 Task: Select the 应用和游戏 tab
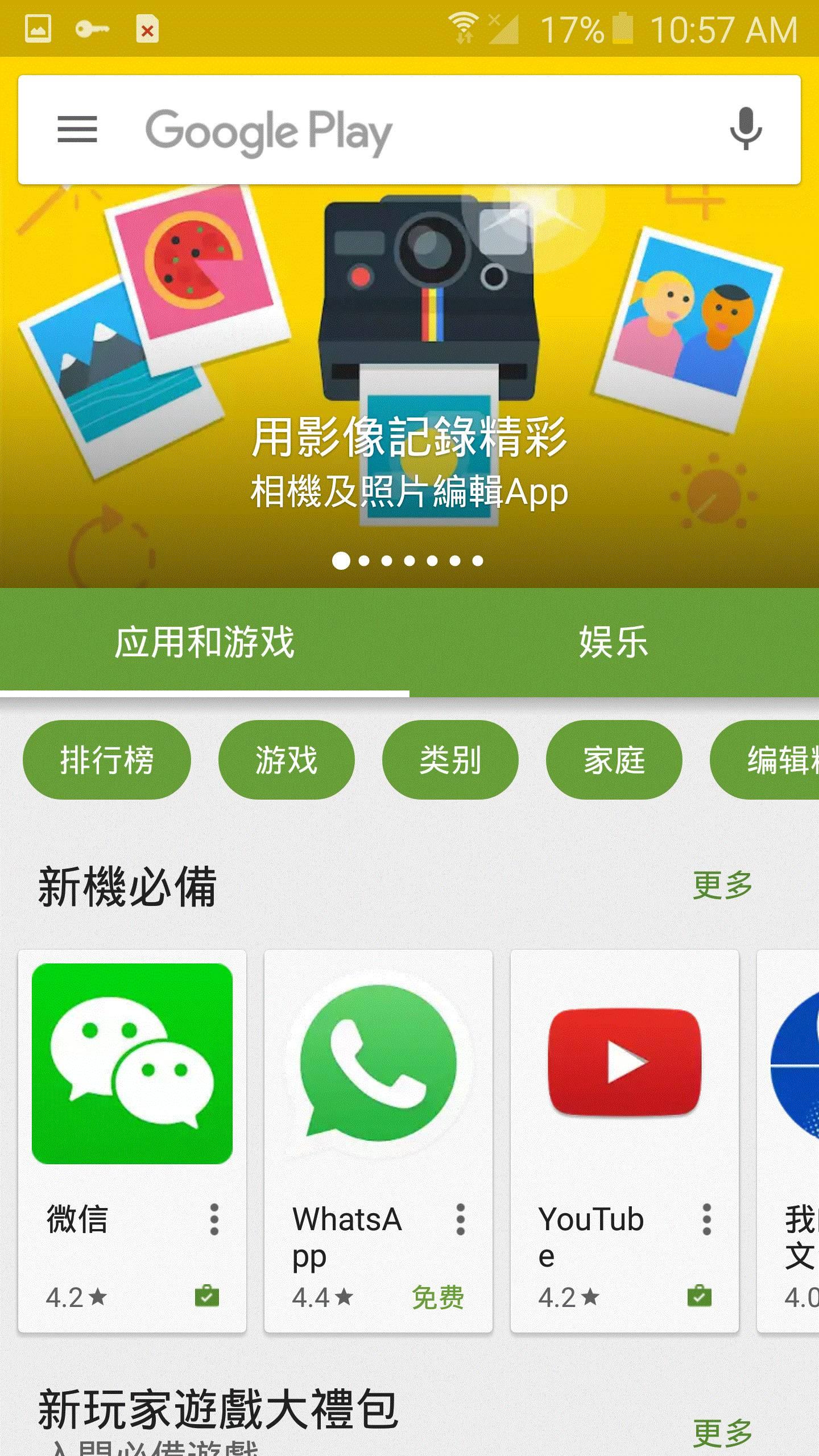[205, 642]
